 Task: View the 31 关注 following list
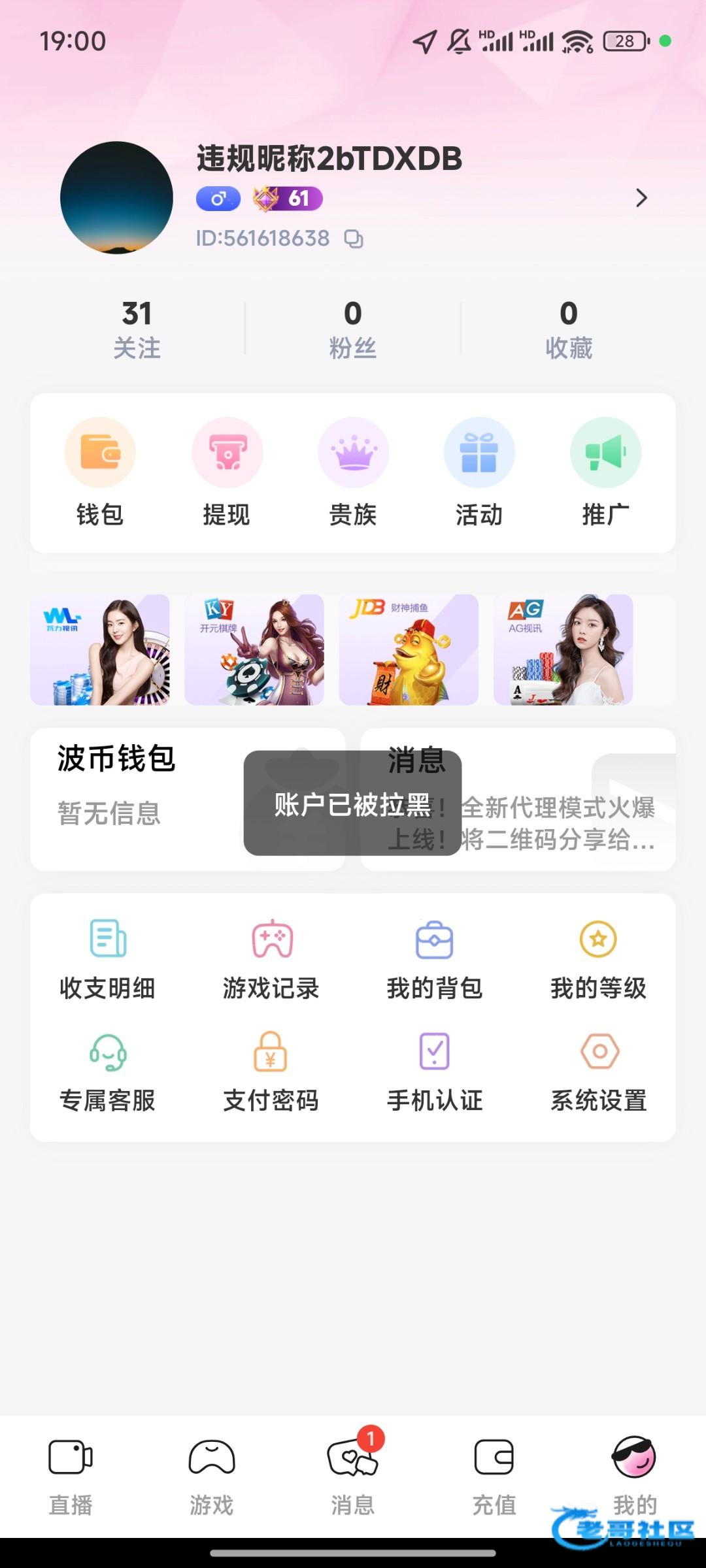tap(137, 330)
